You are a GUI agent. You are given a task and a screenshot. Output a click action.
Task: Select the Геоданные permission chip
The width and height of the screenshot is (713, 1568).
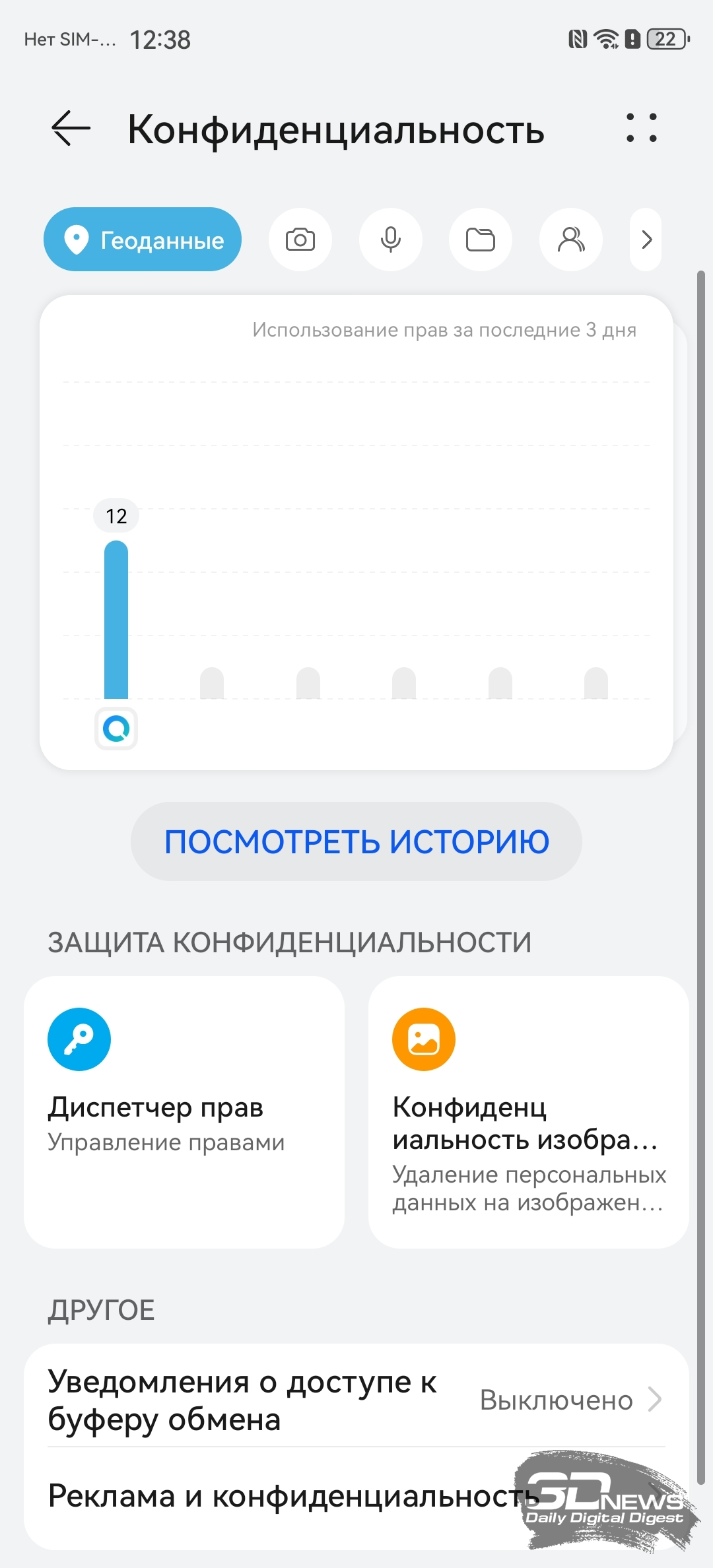(143, 240)
